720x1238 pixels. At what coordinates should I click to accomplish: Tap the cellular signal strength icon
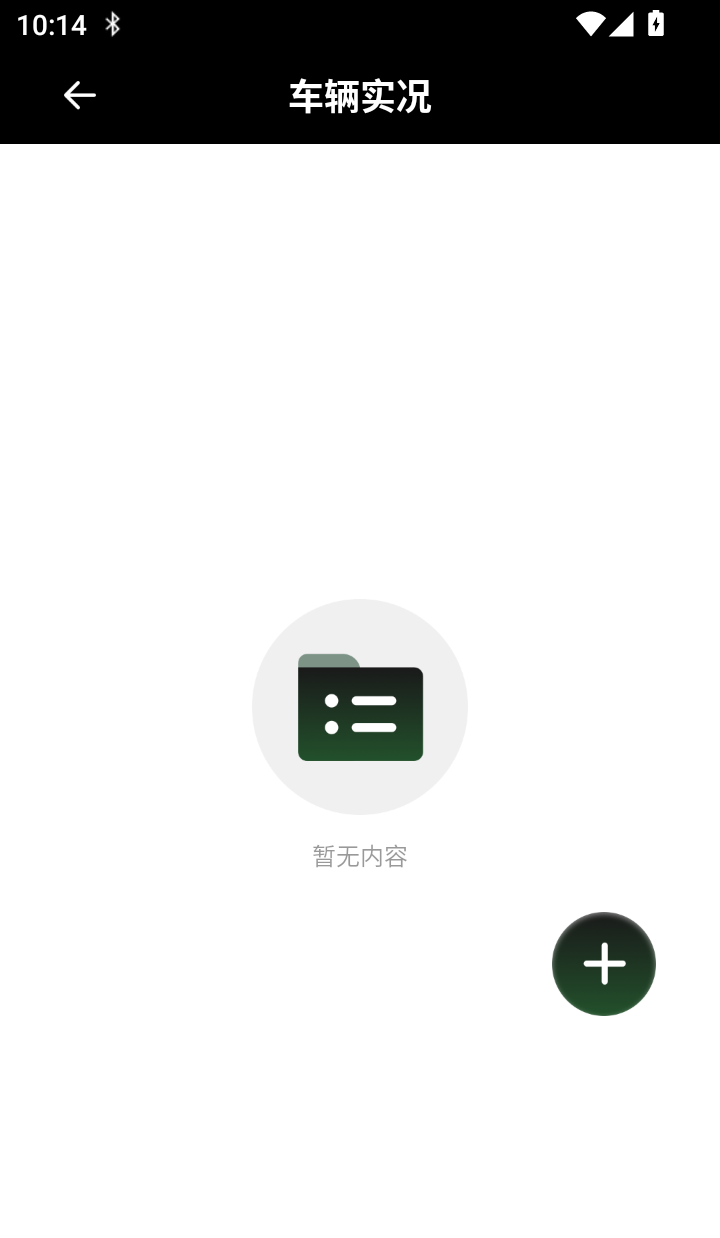622,24
